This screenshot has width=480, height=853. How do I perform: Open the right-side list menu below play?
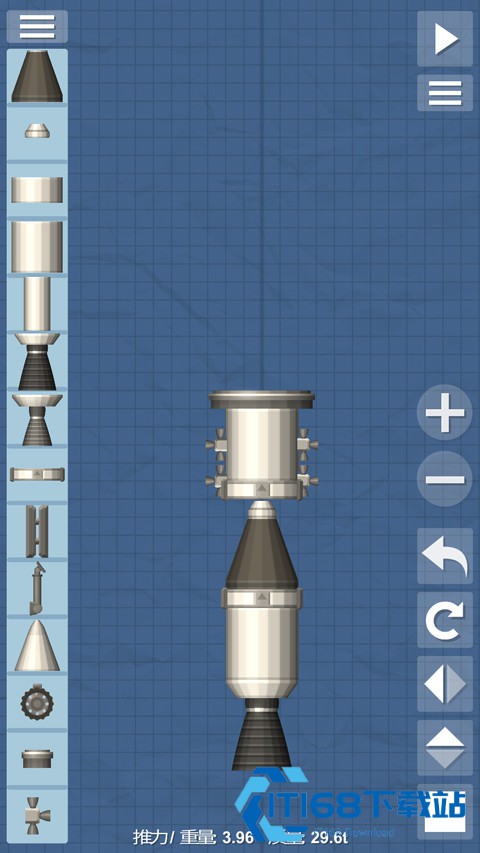click(x=445, y=93)
